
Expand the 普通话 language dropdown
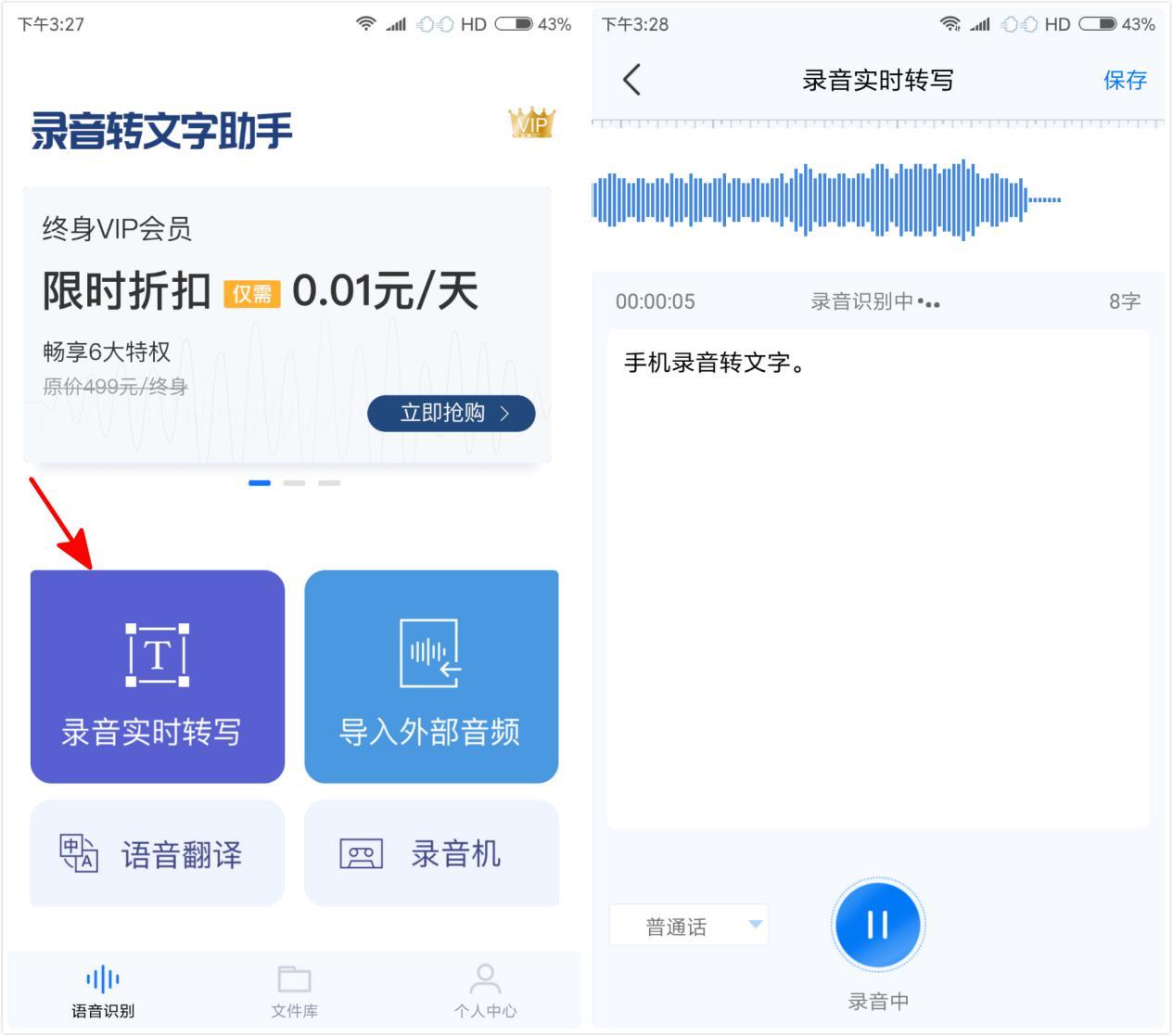[689, 926]
